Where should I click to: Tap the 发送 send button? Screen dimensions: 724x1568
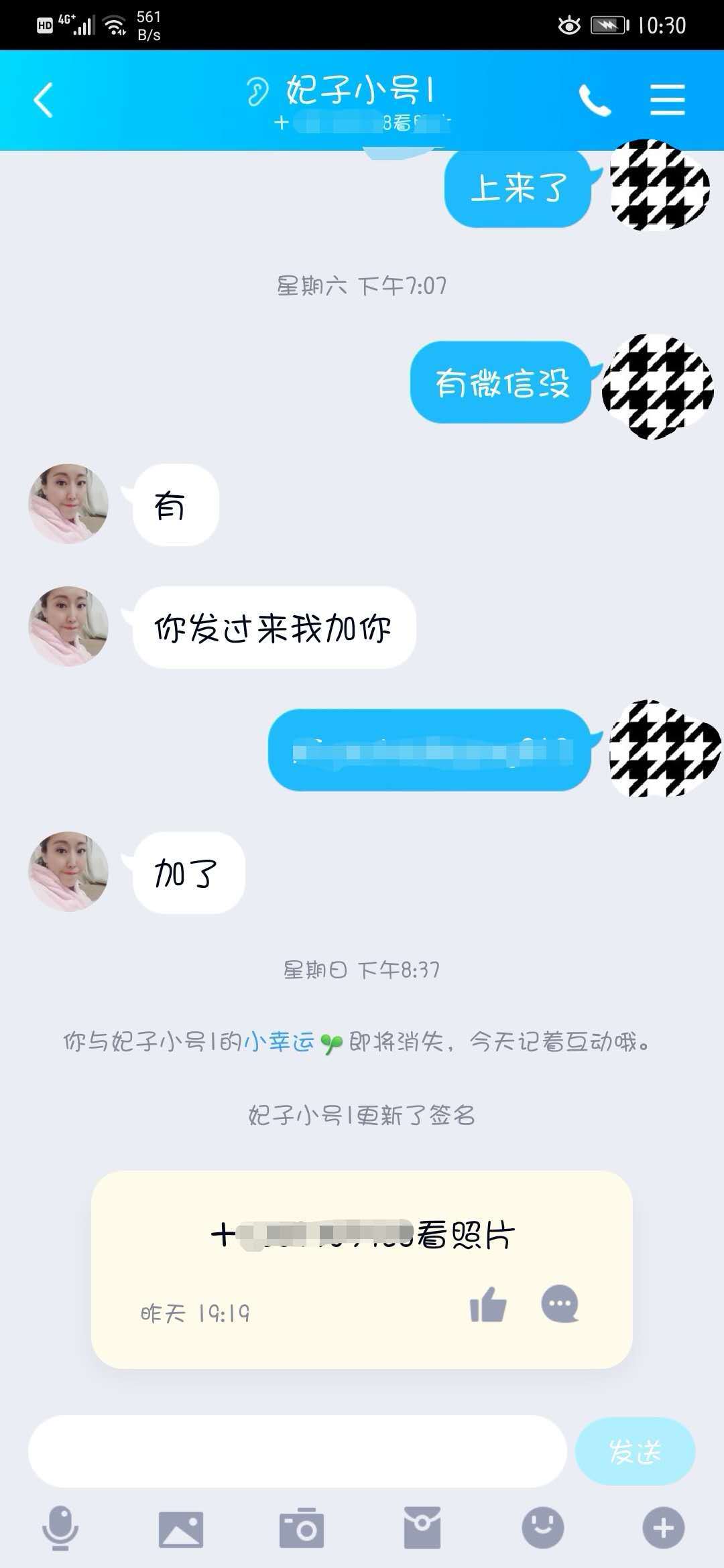point(635,1451)
